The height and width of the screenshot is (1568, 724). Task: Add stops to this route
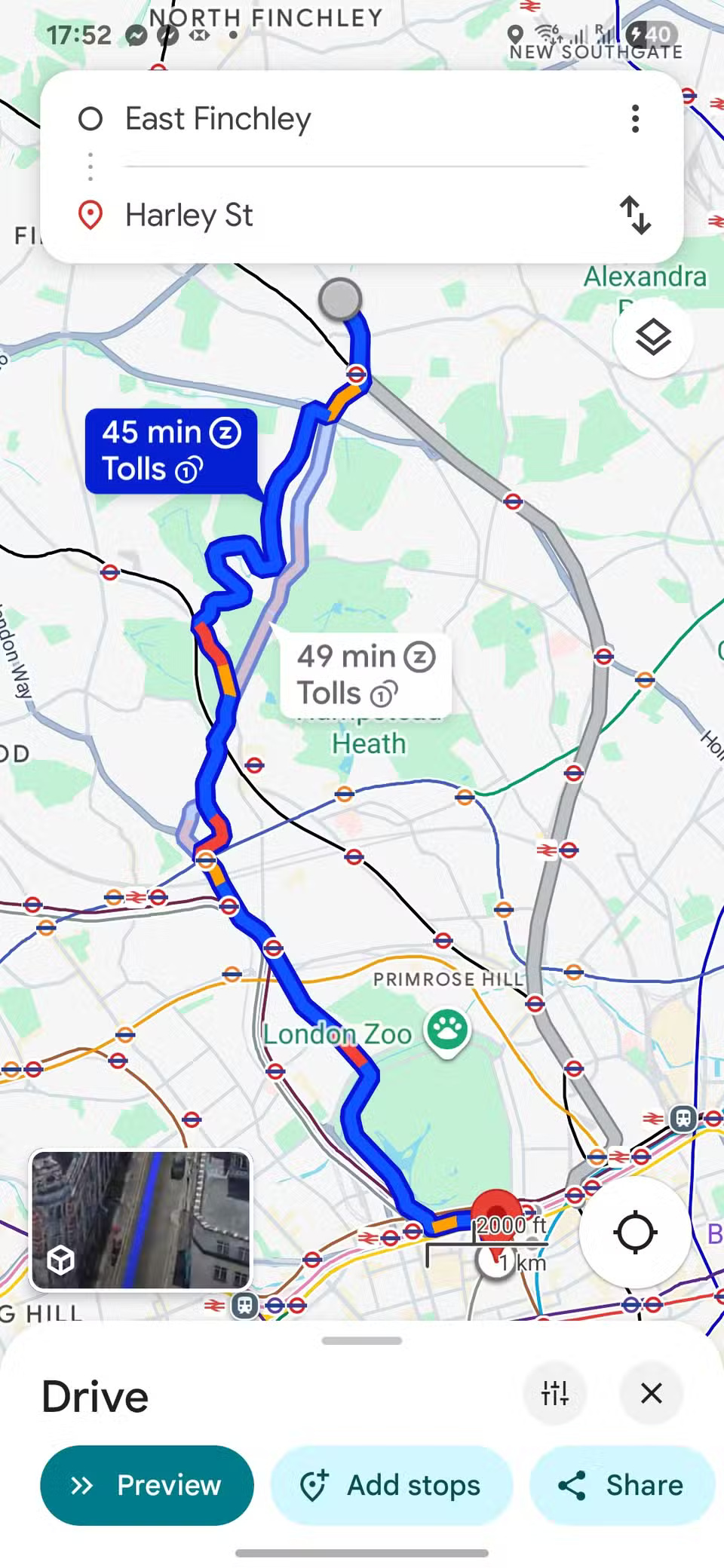(391, 1485)
